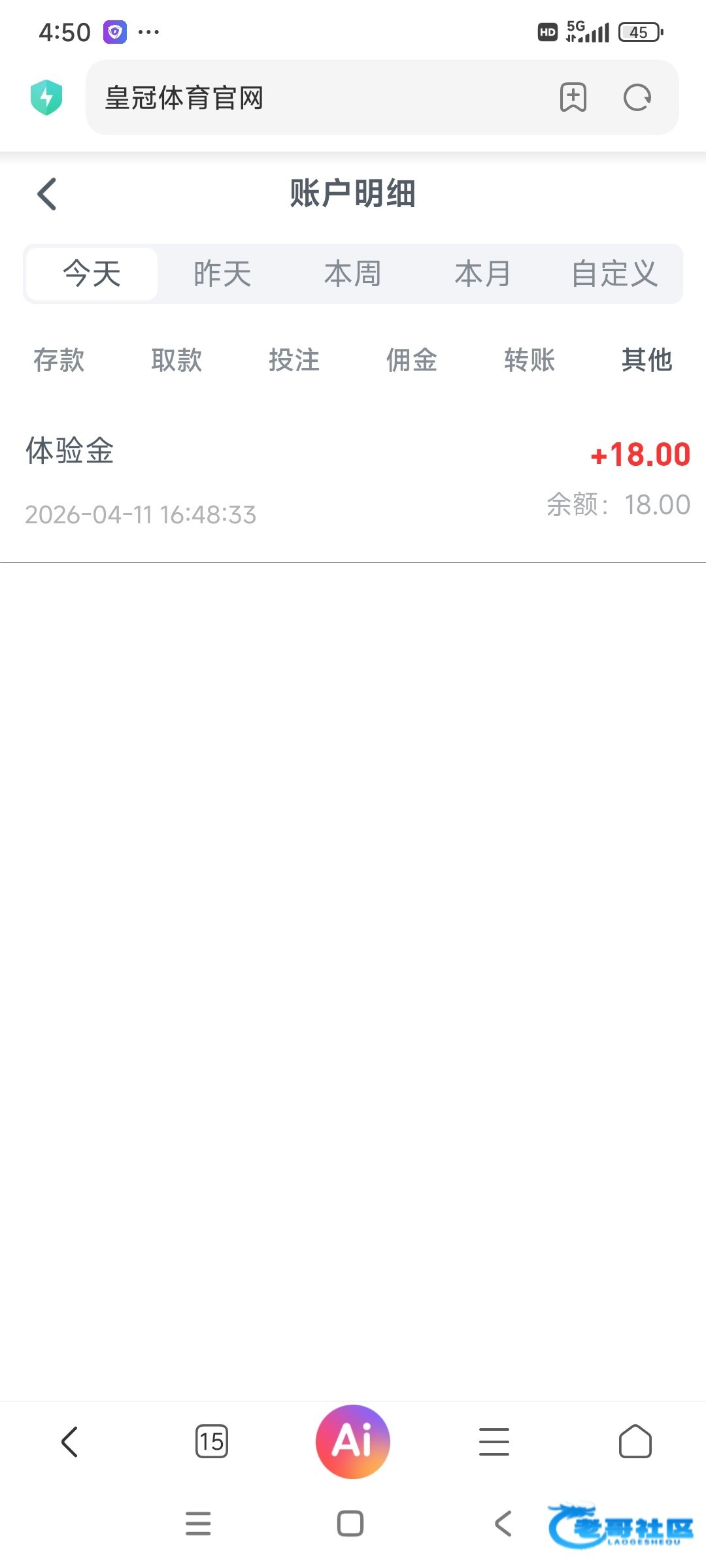Go back from the 账户明细 page

coord(47,194)
